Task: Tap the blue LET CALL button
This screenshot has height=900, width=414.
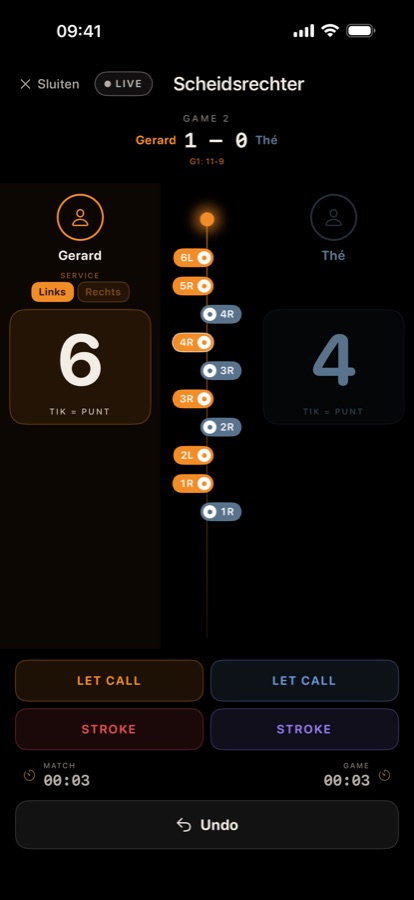Action: [304, 681]
